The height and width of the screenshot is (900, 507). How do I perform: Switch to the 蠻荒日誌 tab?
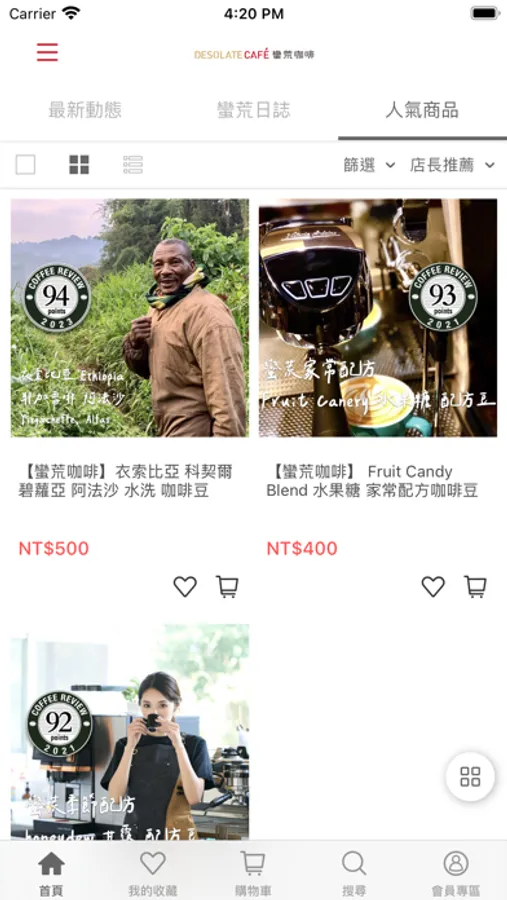(253, 110)
